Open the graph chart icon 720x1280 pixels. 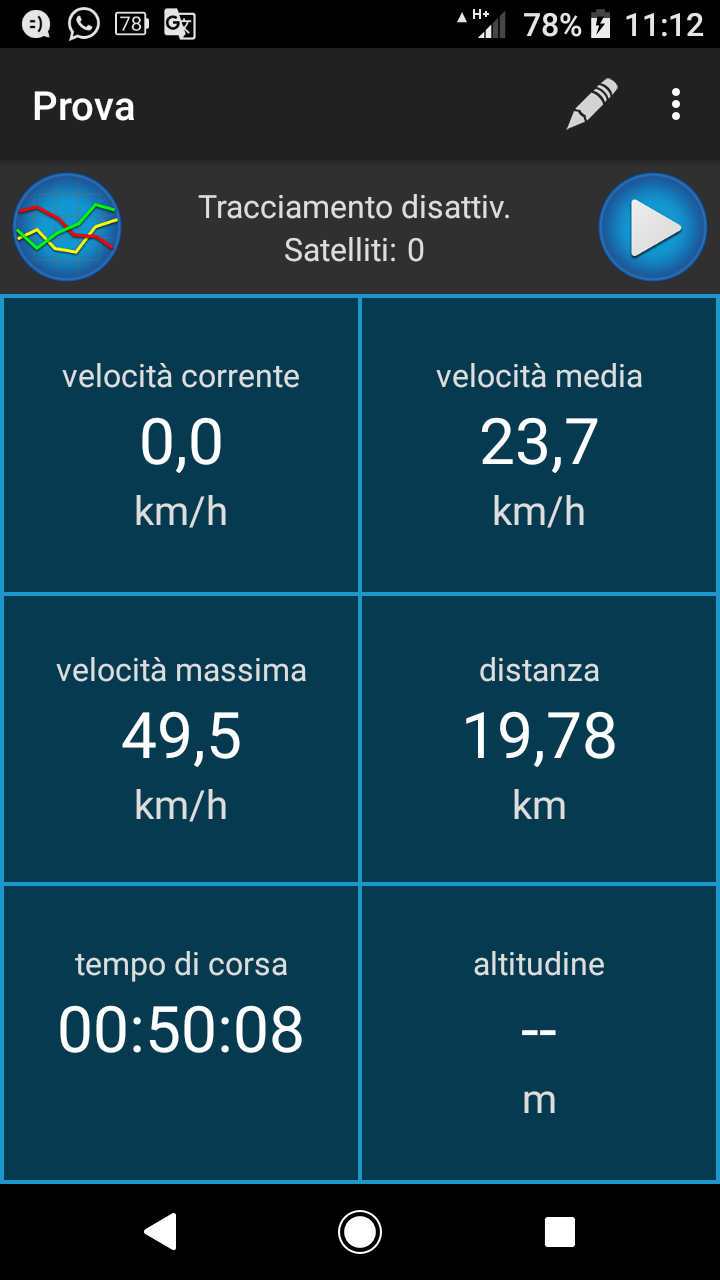[x=67, y=228]
